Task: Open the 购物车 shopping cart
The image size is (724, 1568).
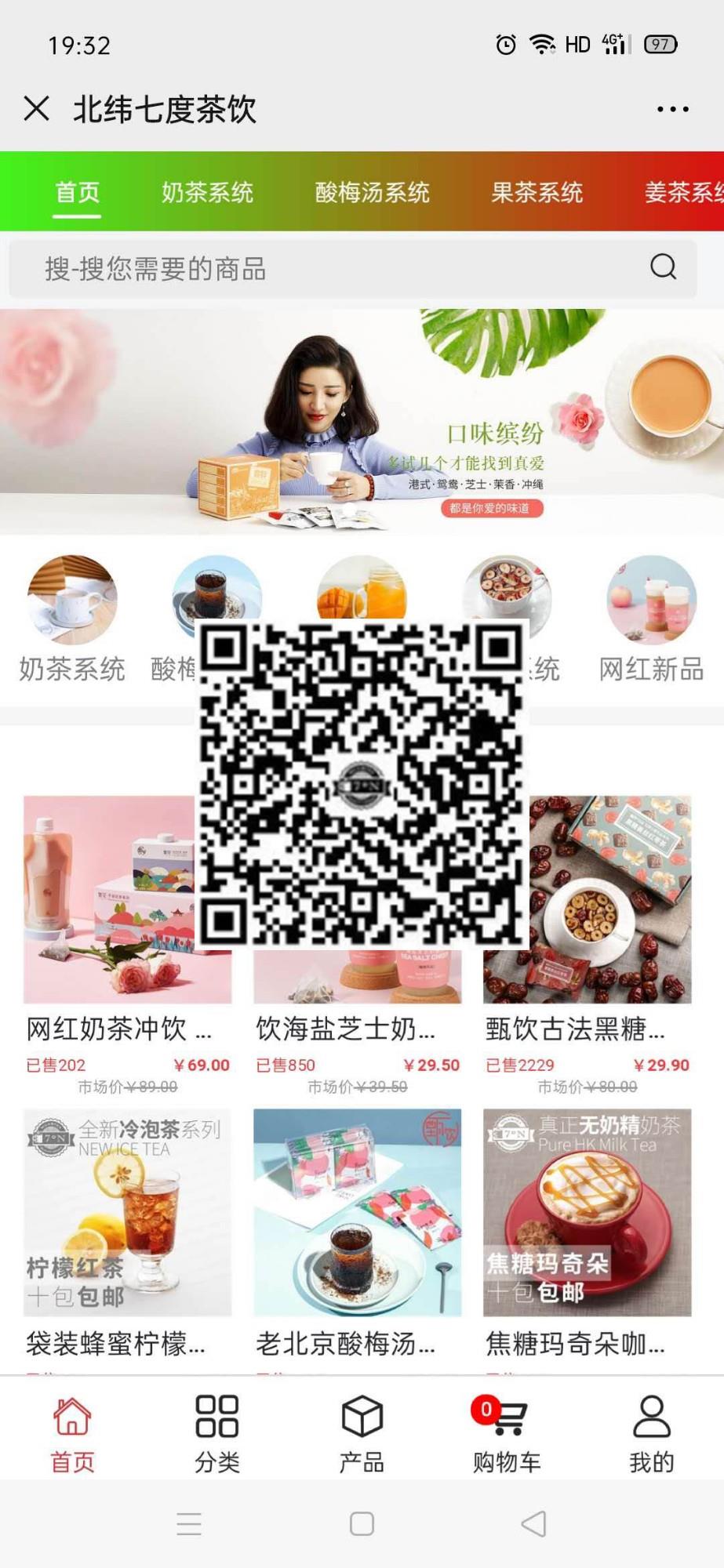Action: [507, 1432]
